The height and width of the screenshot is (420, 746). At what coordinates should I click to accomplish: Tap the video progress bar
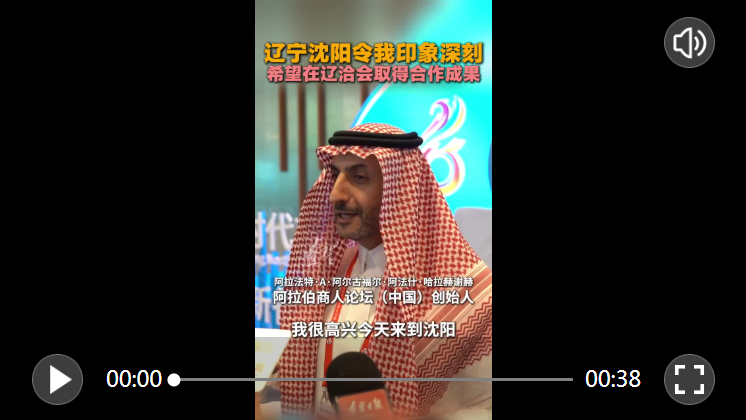coord(372,380)
